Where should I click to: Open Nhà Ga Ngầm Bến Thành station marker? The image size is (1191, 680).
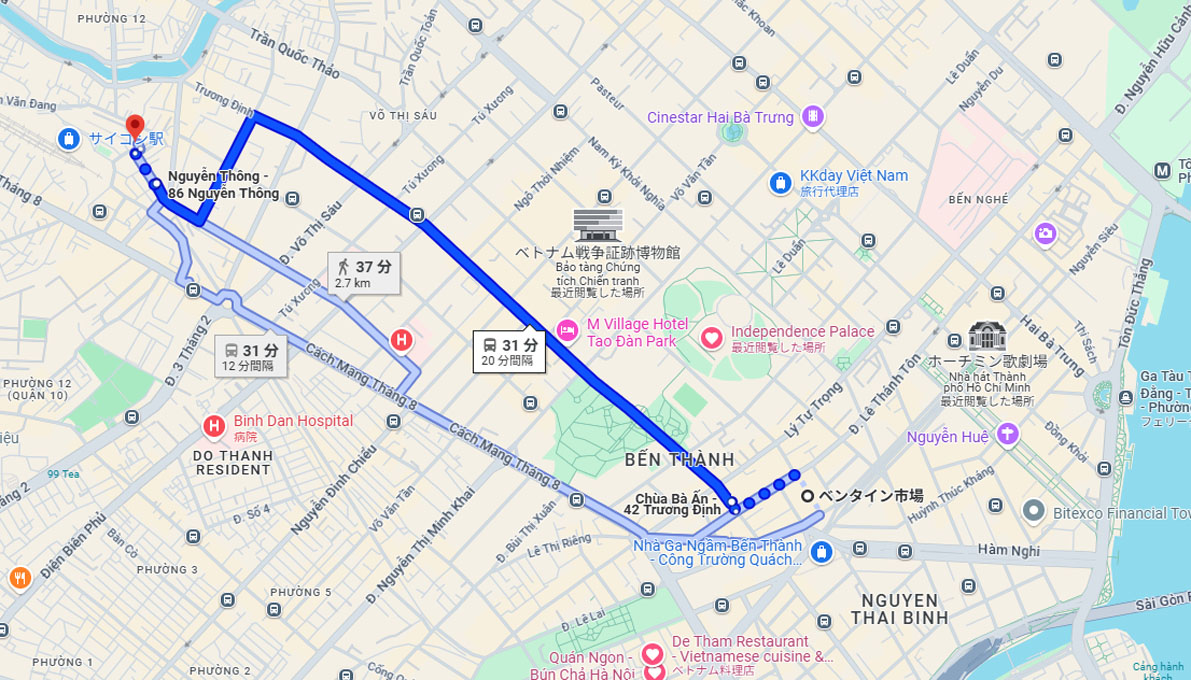tap(821, 551)
